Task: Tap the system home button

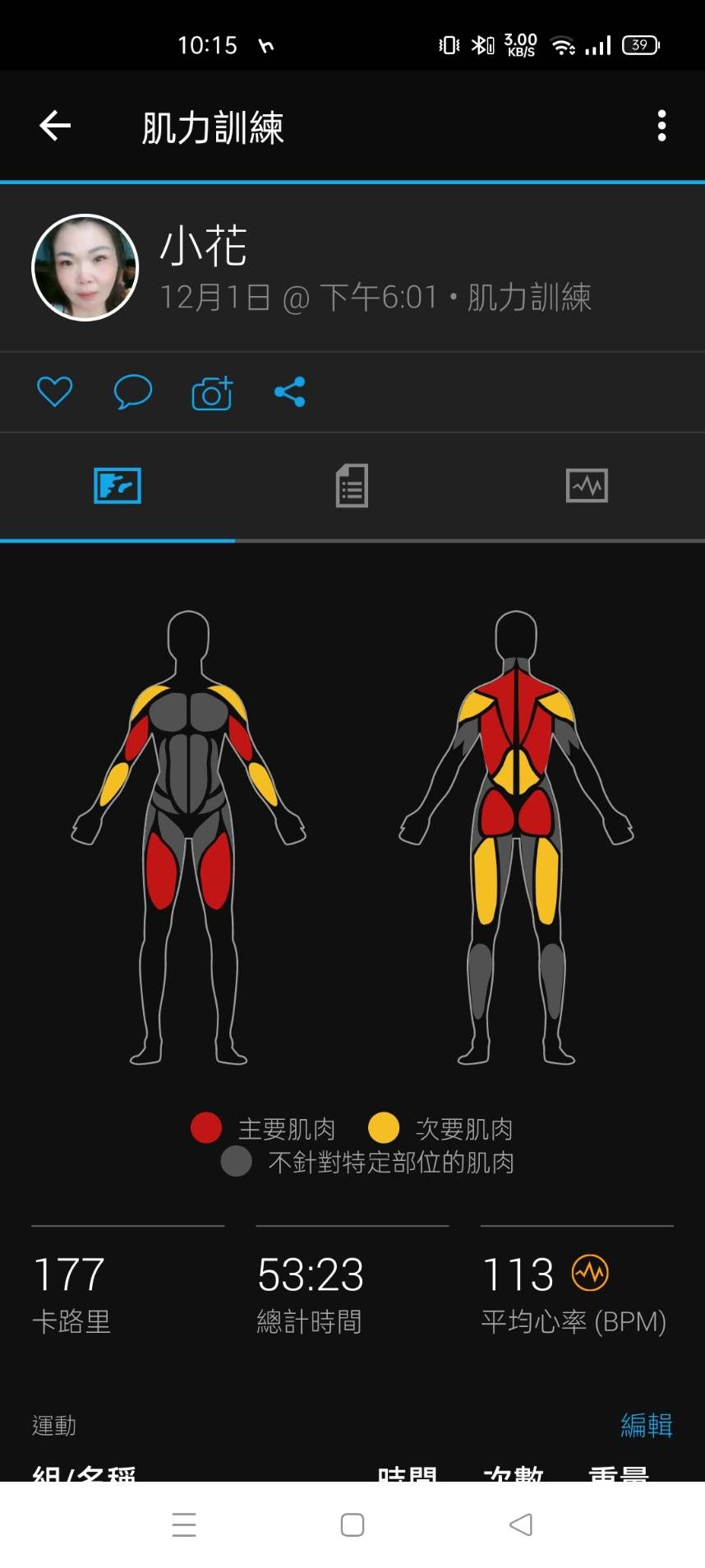Action: coord(352,1524)
